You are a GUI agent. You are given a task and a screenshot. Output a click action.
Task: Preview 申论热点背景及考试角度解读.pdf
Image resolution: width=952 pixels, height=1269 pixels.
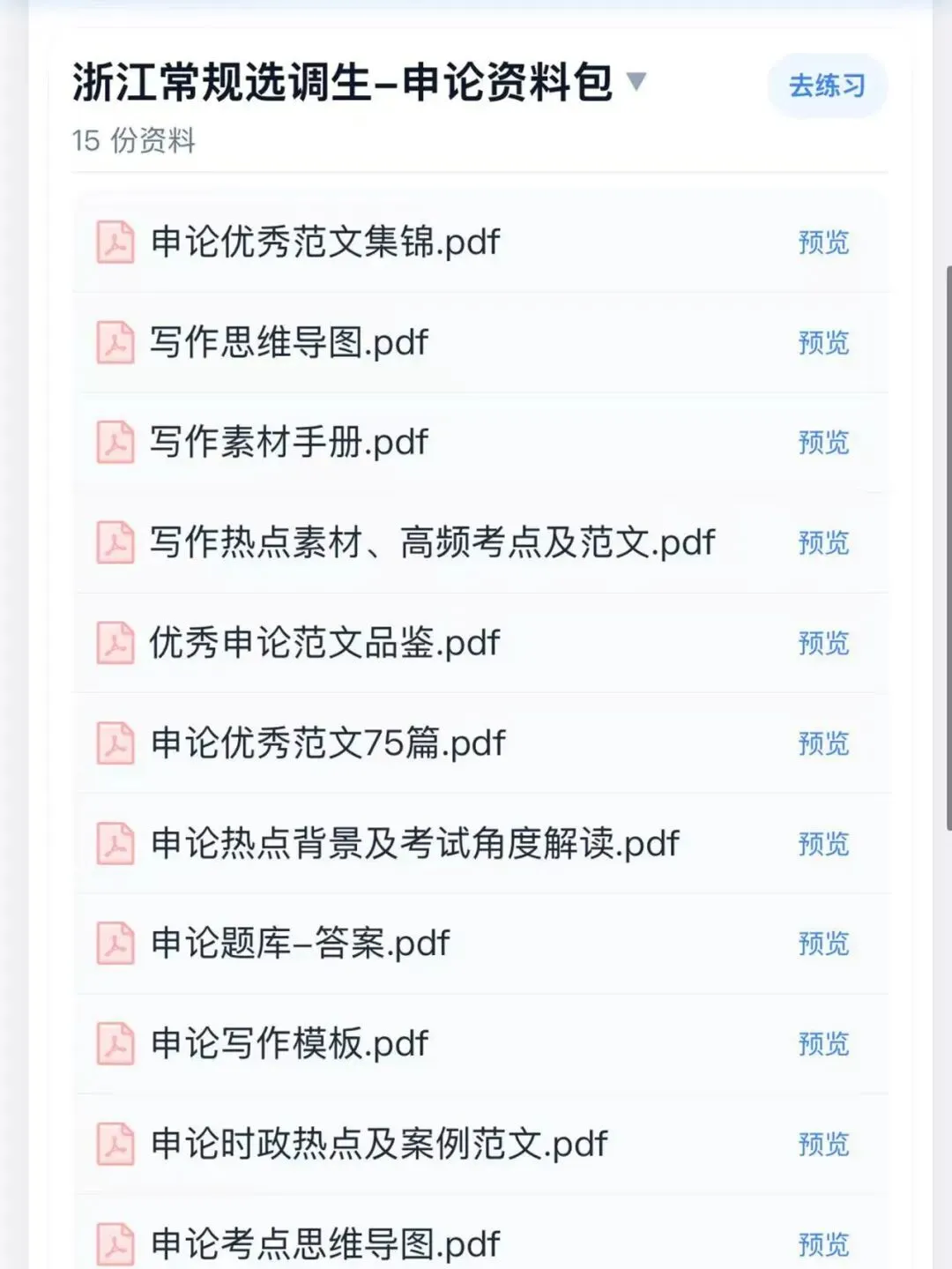click(x=823, y=844)
